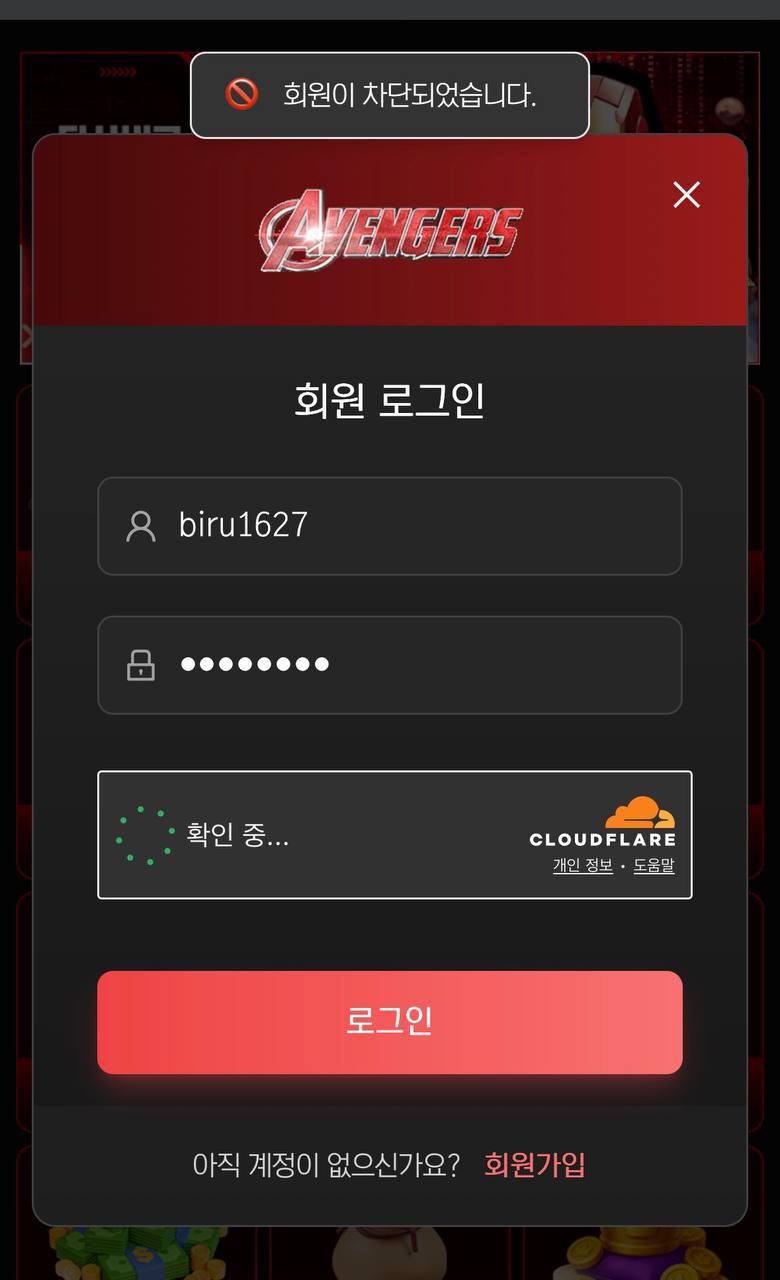The height and width of the screenshot is (1280, 780).
Task: Open Cloudflare 개인 정보 link
Action: point(582,866)
